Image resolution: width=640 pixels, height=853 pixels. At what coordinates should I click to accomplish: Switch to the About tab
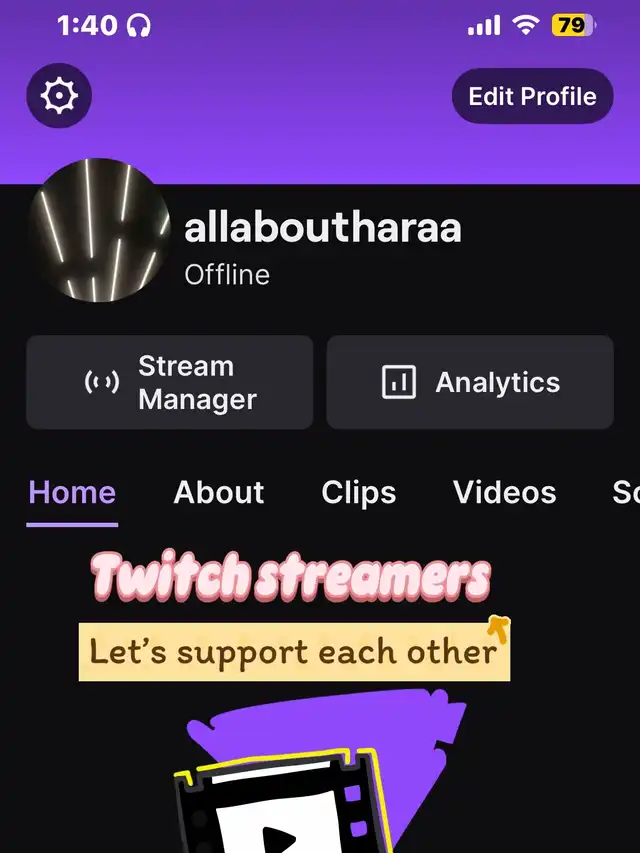[x=219, y=492]
